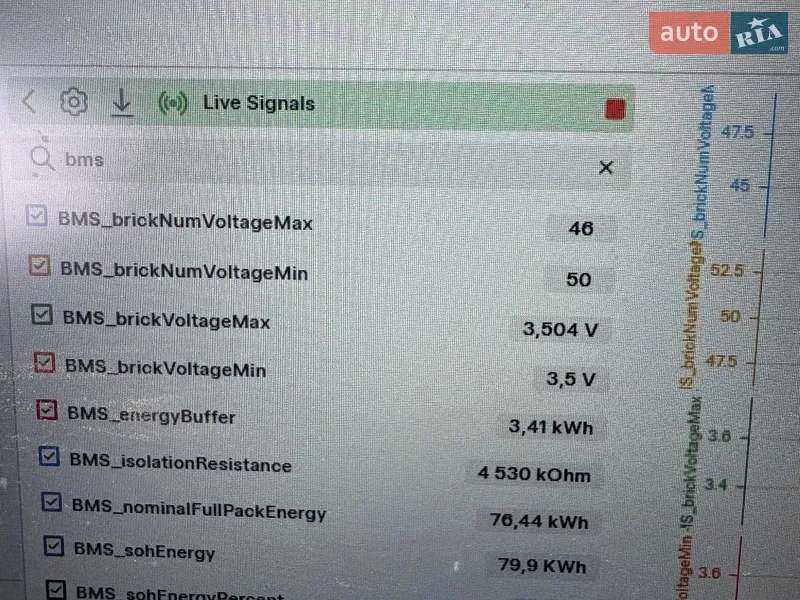Go back using the left chevron
This screenshot has width=800, height=600.
pos(28,101)
